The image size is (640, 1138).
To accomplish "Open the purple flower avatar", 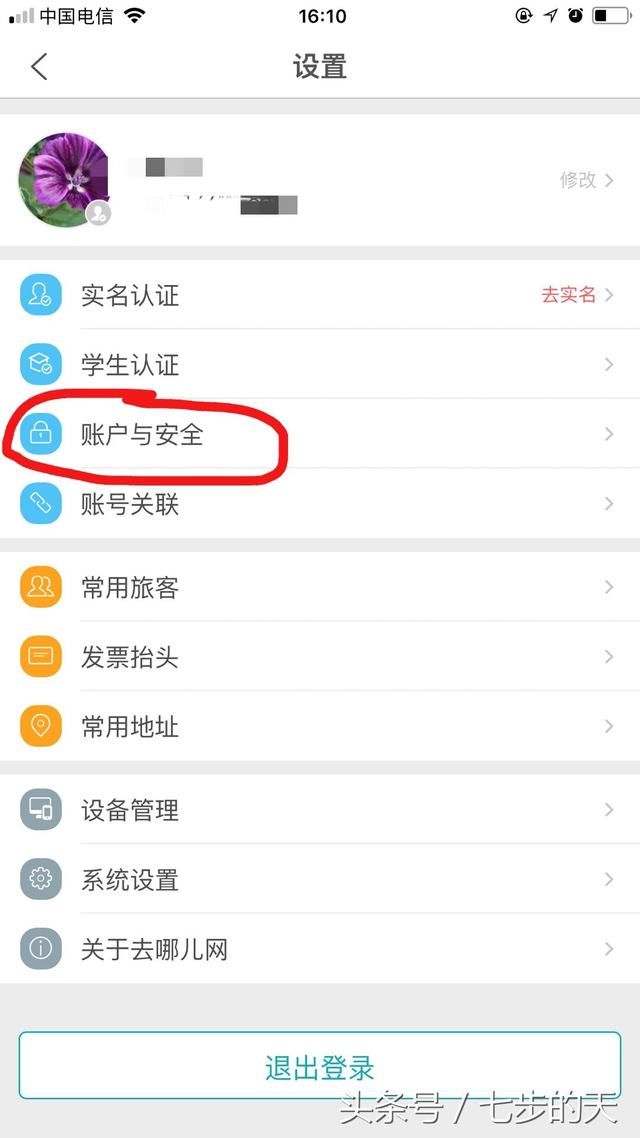I will (64, 180).
